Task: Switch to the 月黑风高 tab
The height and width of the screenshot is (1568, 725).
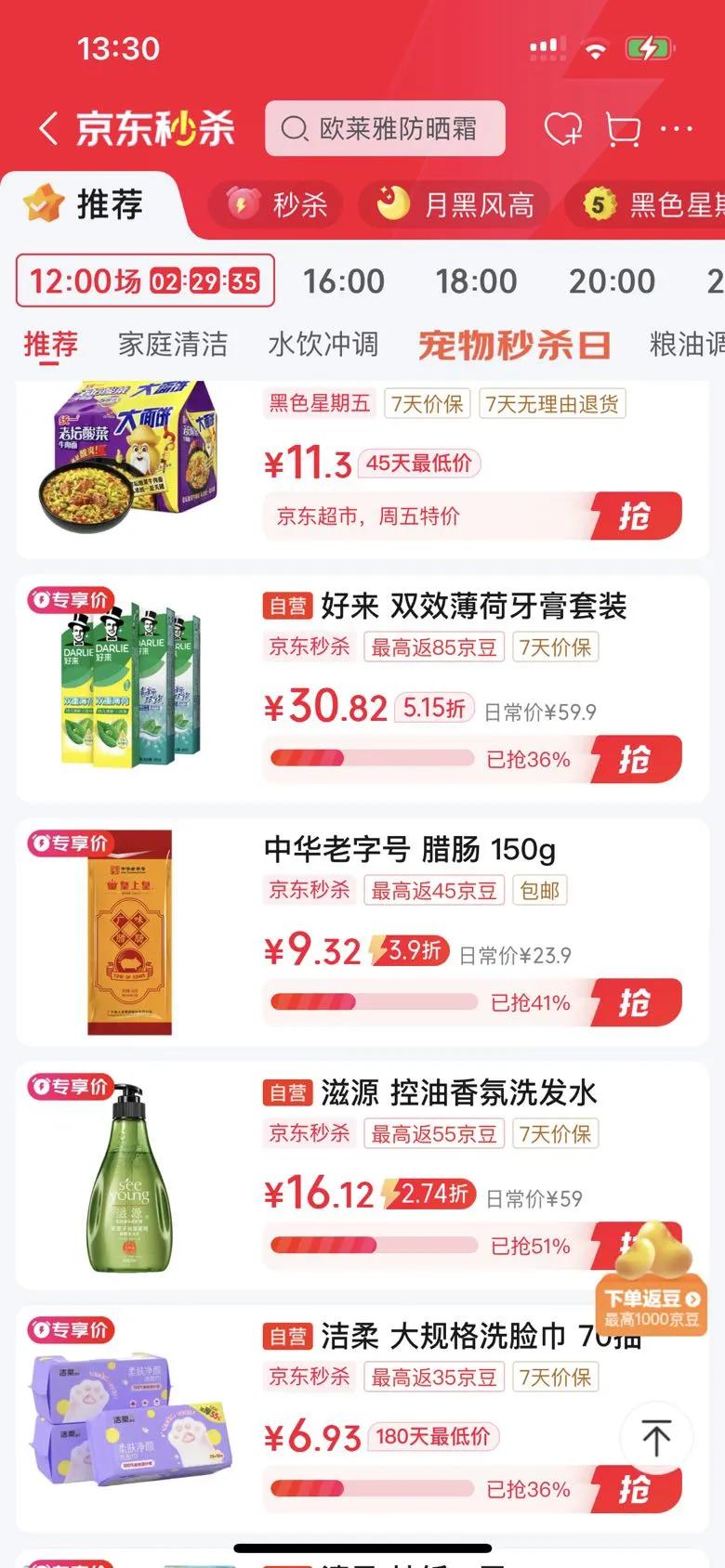Action: [x=455, y=204]
